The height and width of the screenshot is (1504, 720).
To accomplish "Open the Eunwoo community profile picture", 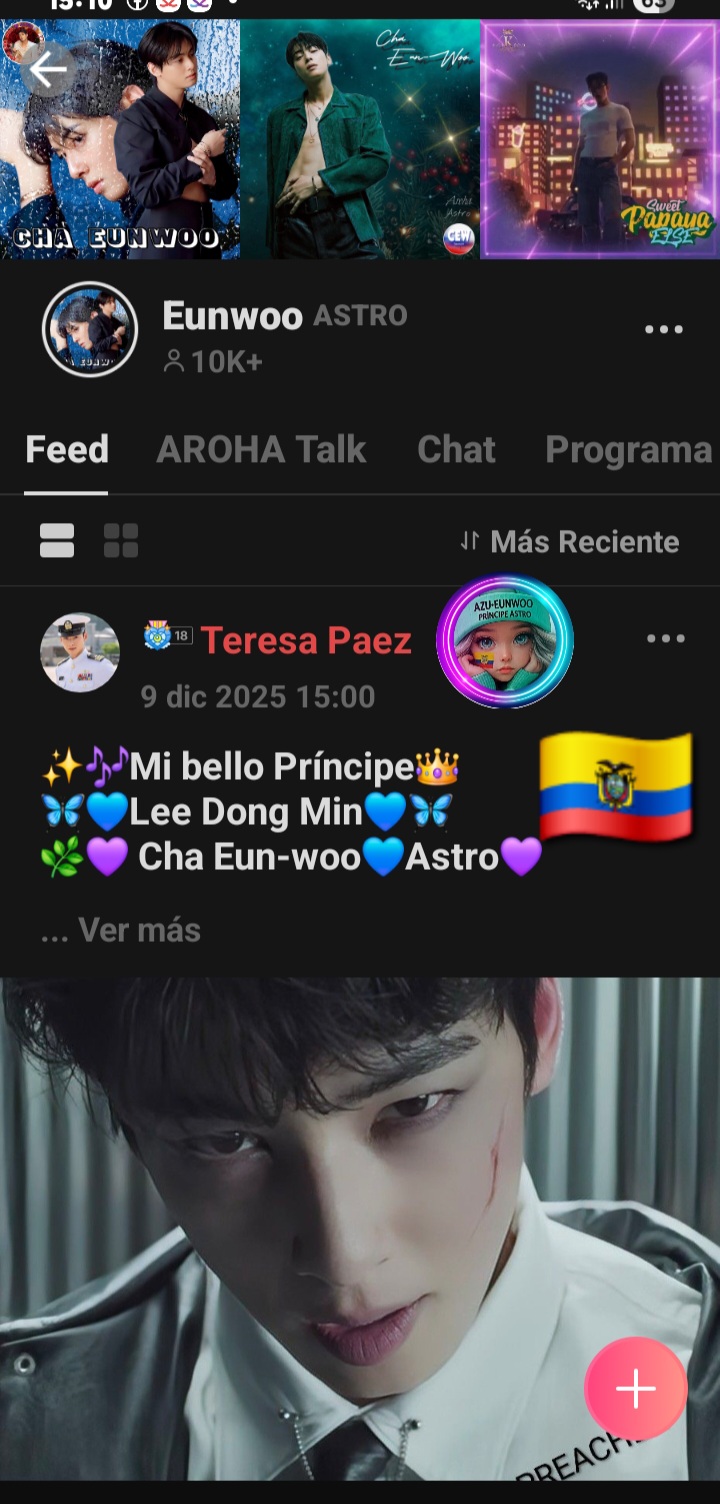I will [90, 330].
